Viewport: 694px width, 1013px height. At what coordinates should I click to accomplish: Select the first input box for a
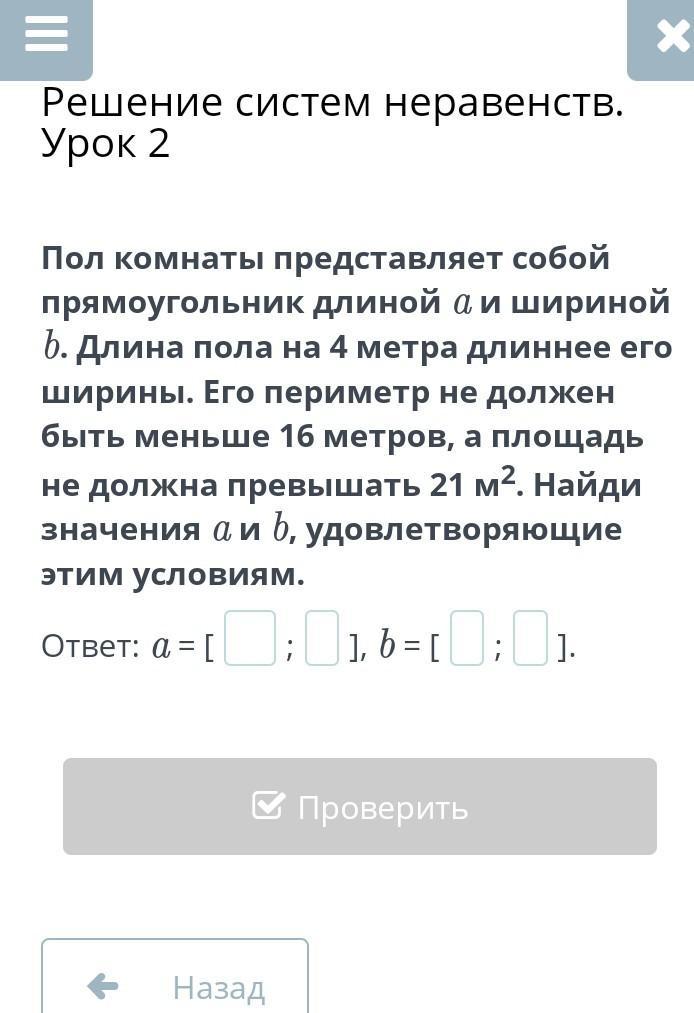pos(250,638)
